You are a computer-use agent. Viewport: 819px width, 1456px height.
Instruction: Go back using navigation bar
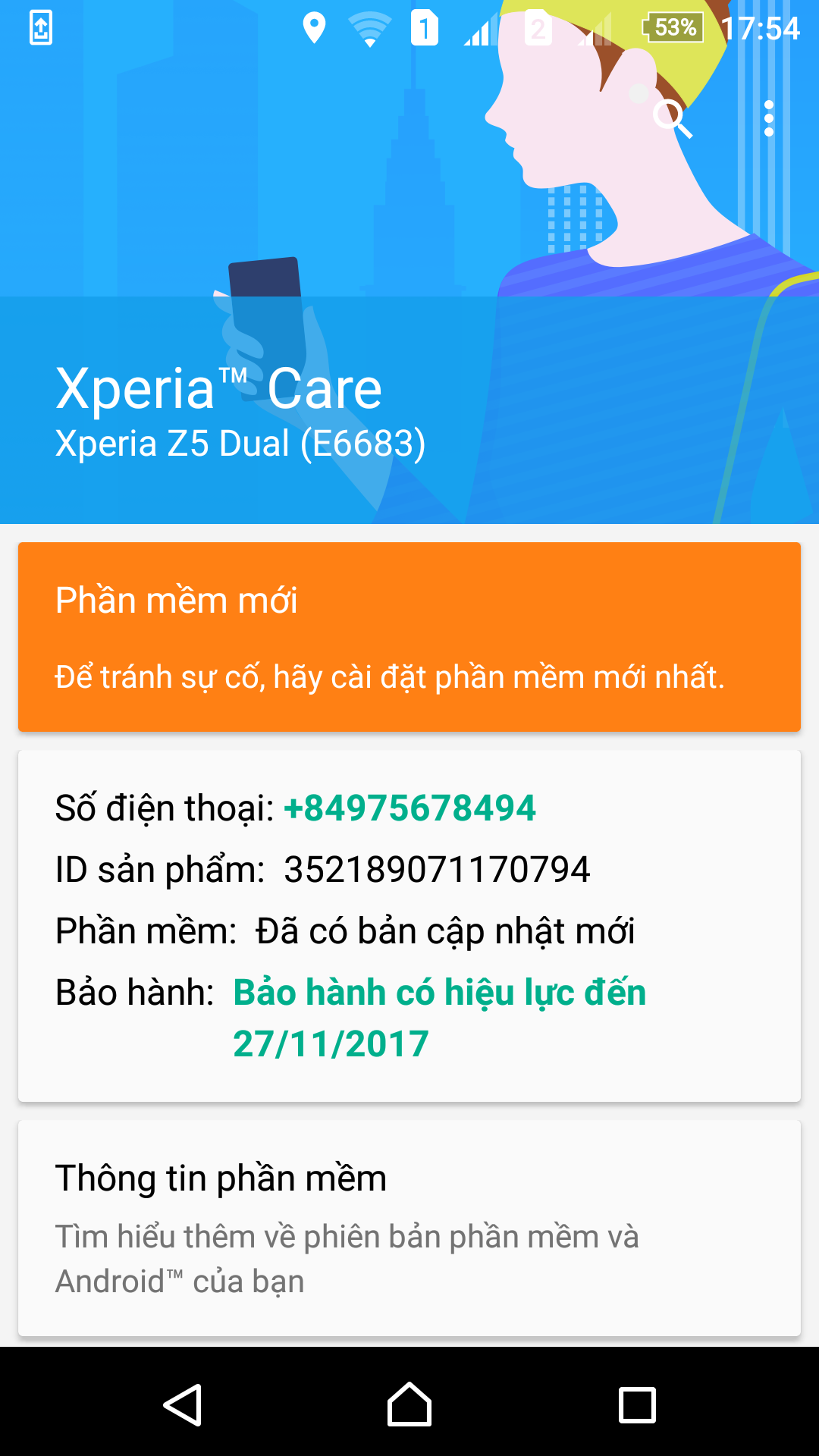click(183, 1404)
